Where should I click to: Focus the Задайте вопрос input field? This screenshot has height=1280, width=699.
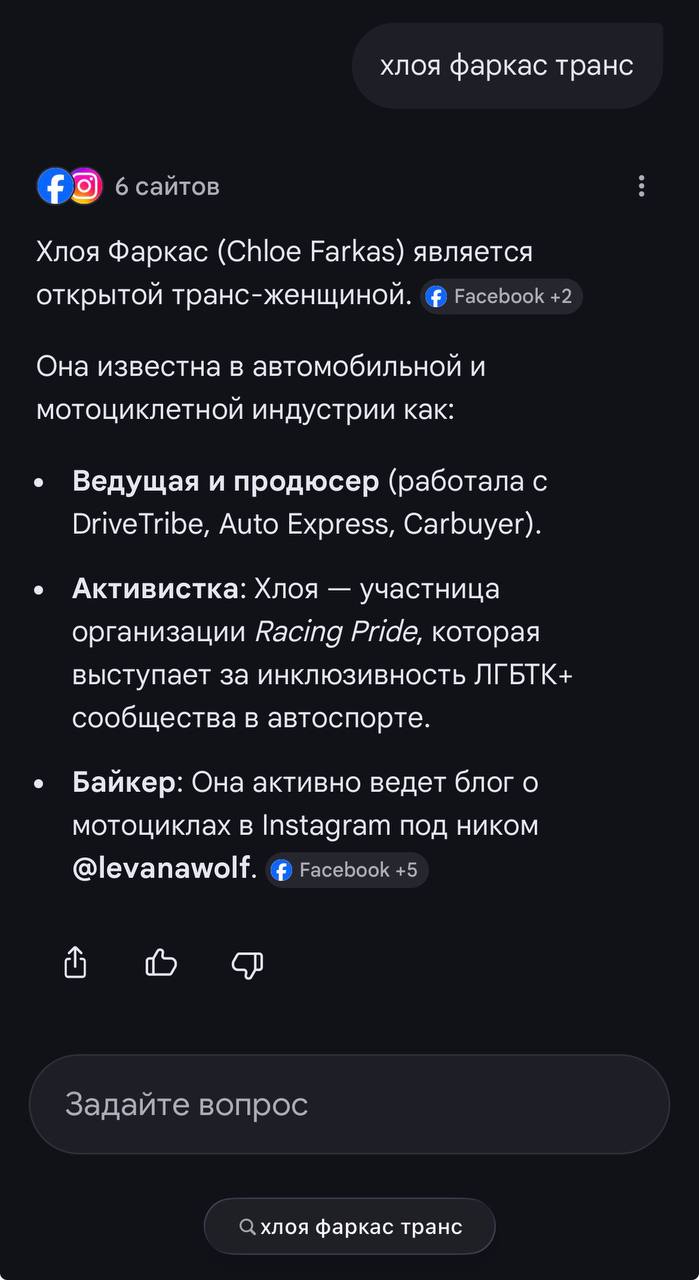(x=349, y=1104)
